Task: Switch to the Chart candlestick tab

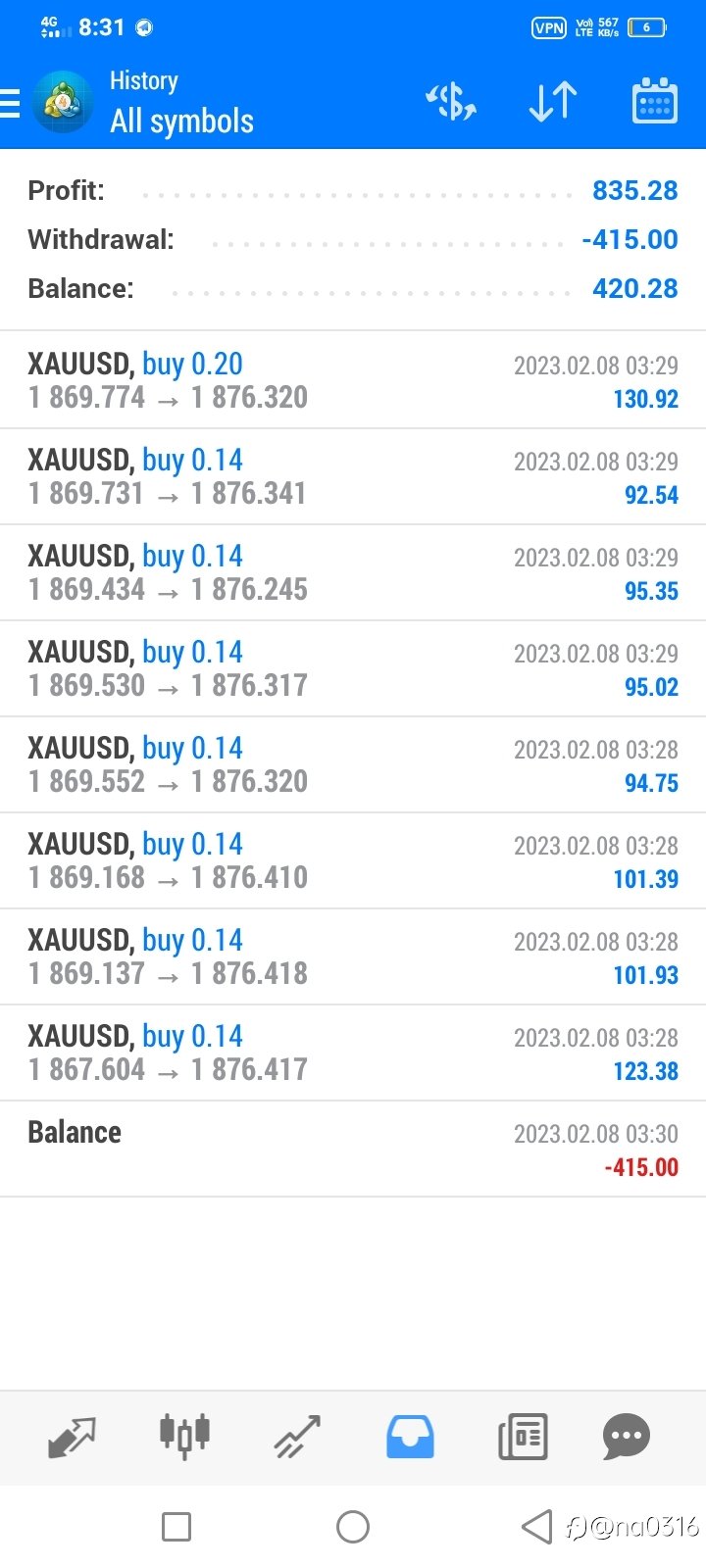Action: coord(184,1437)
